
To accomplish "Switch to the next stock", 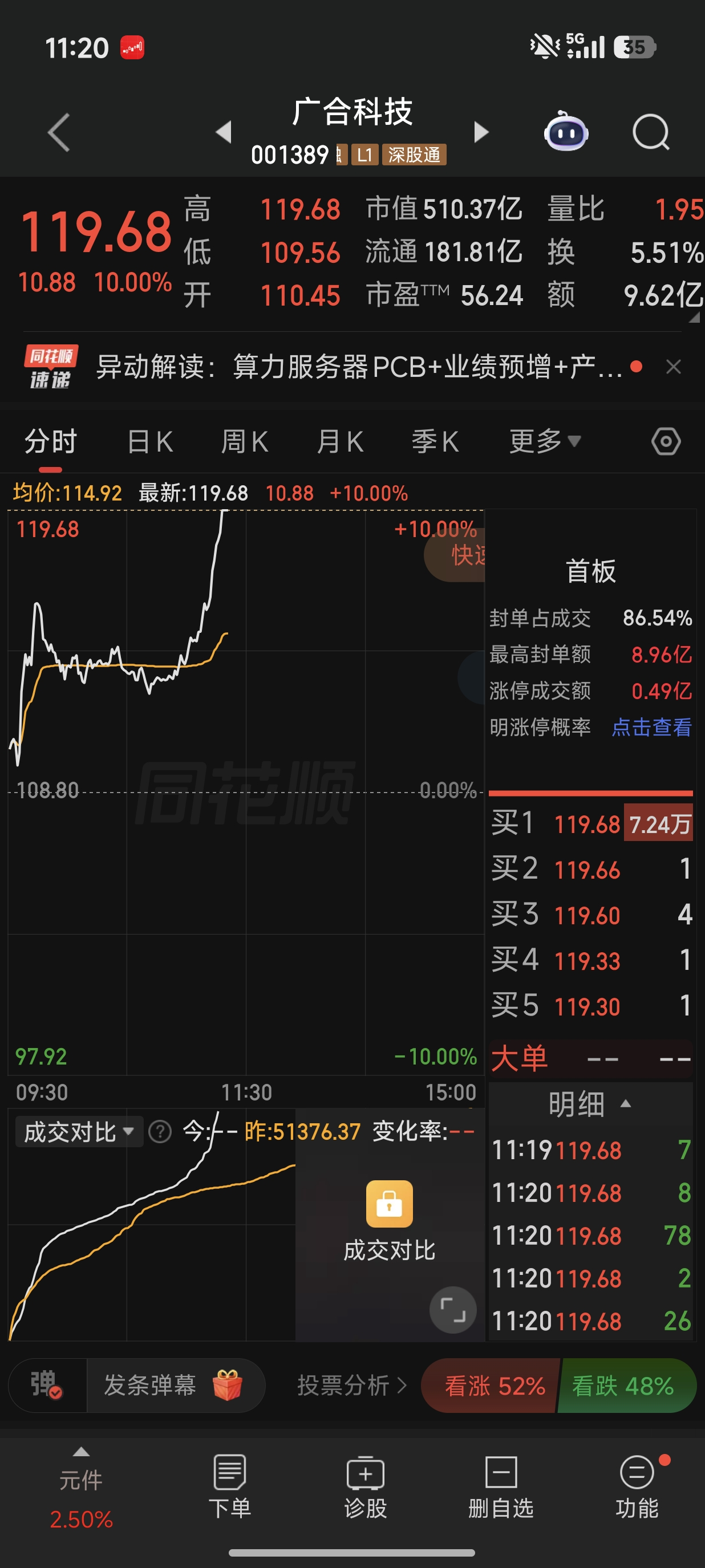I will pos(481,132).
